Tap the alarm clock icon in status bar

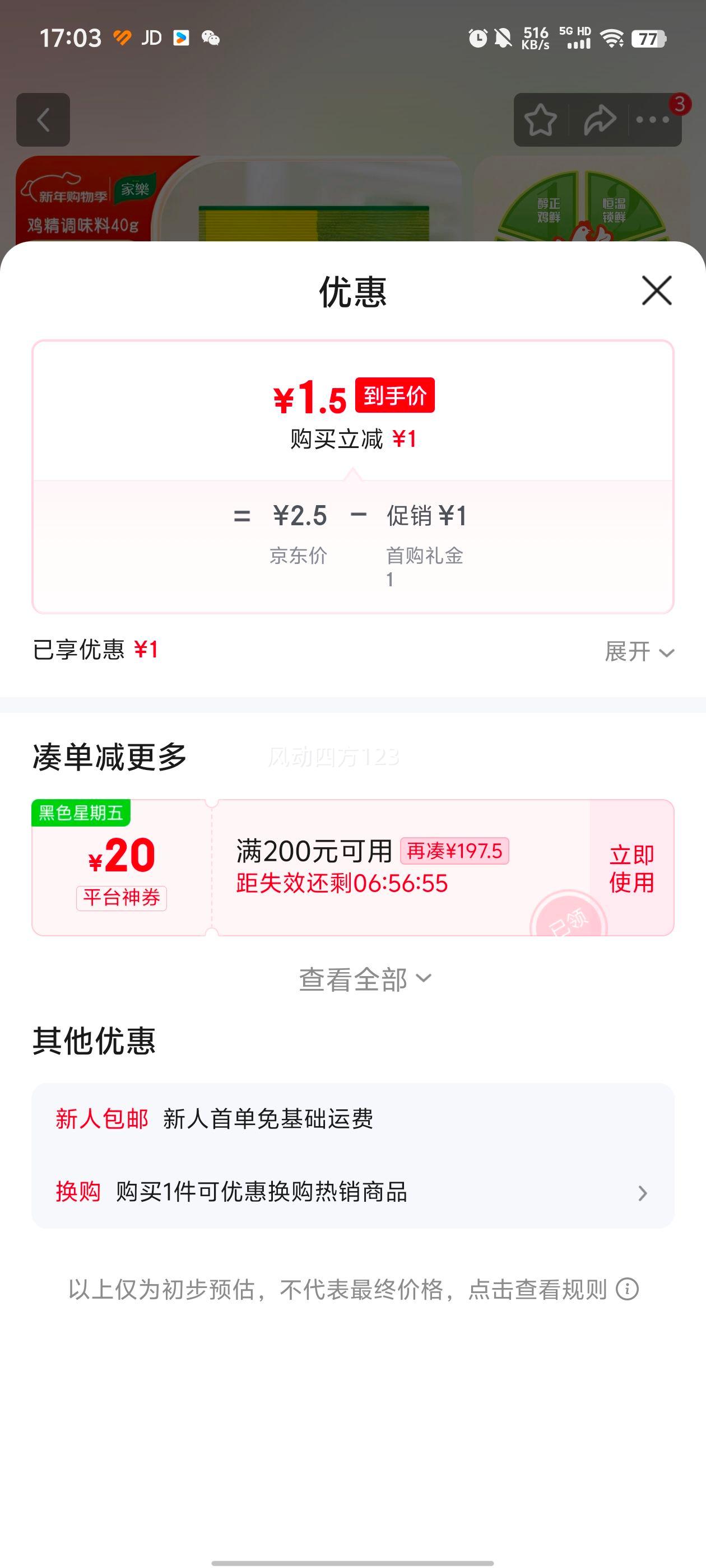(x=478, y=38)
